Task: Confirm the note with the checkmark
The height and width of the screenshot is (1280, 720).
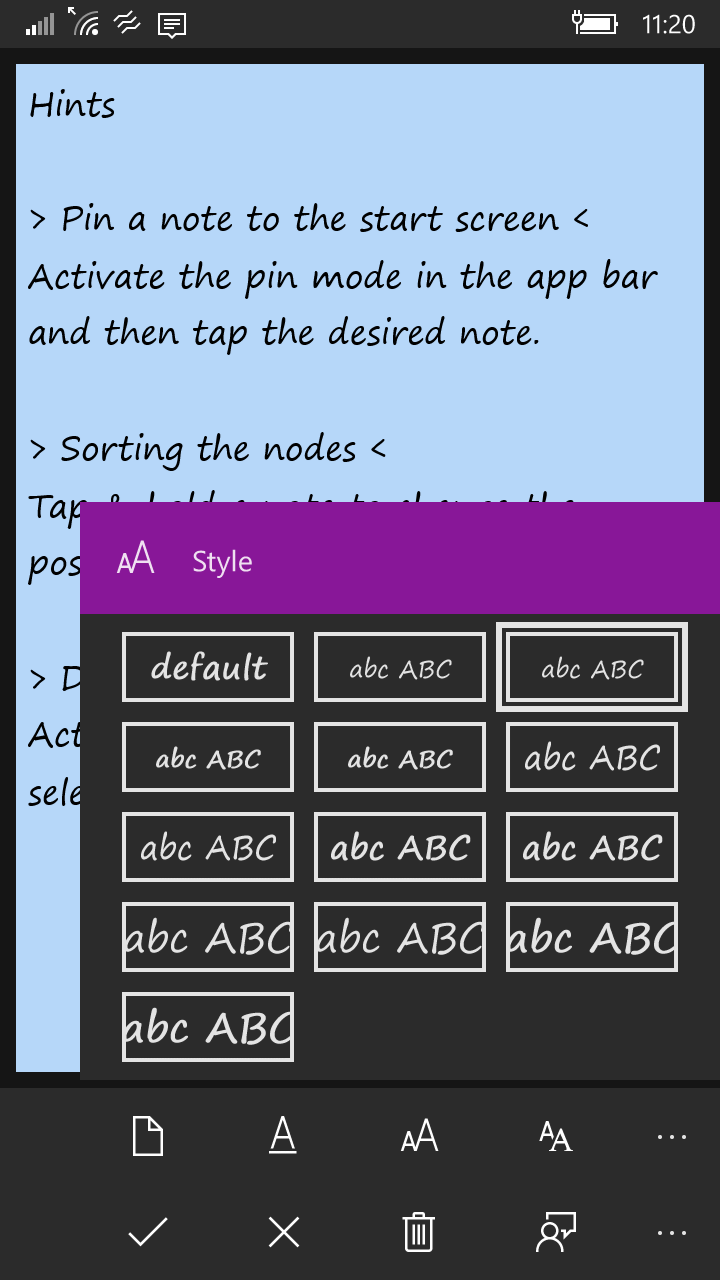Action: point(148,1232)
